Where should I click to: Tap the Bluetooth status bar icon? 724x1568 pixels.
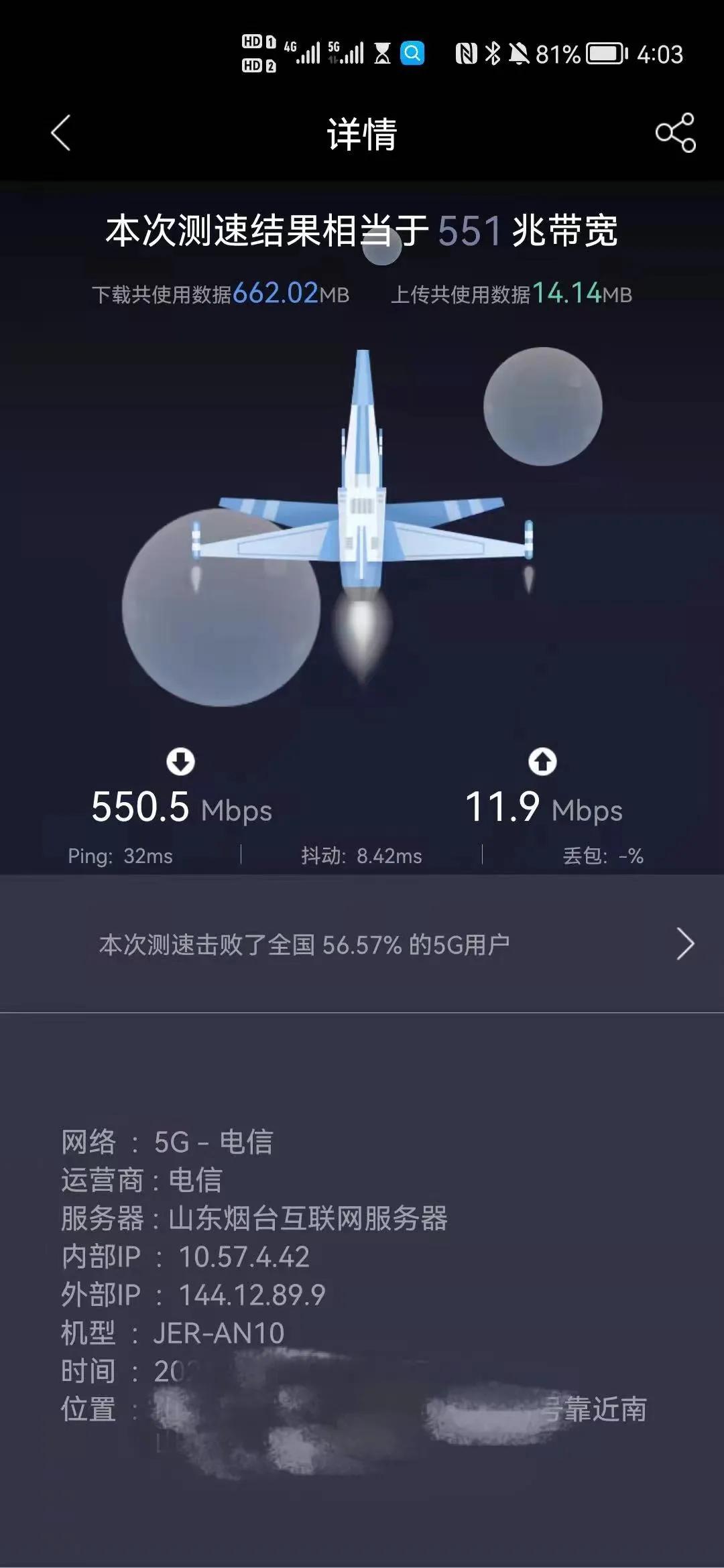pos(493,52)
